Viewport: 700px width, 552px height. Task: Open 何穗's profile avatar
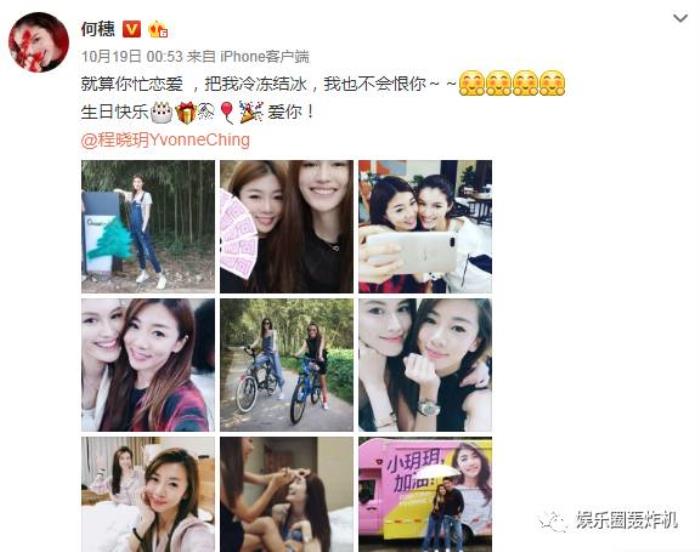[39, 42]
